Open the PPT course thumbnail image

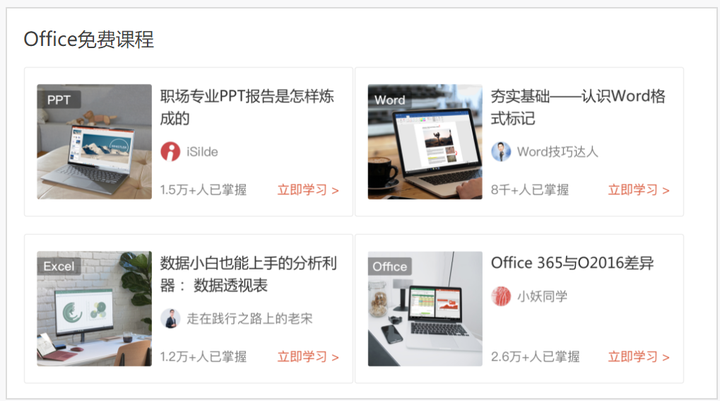coord(94,142)
